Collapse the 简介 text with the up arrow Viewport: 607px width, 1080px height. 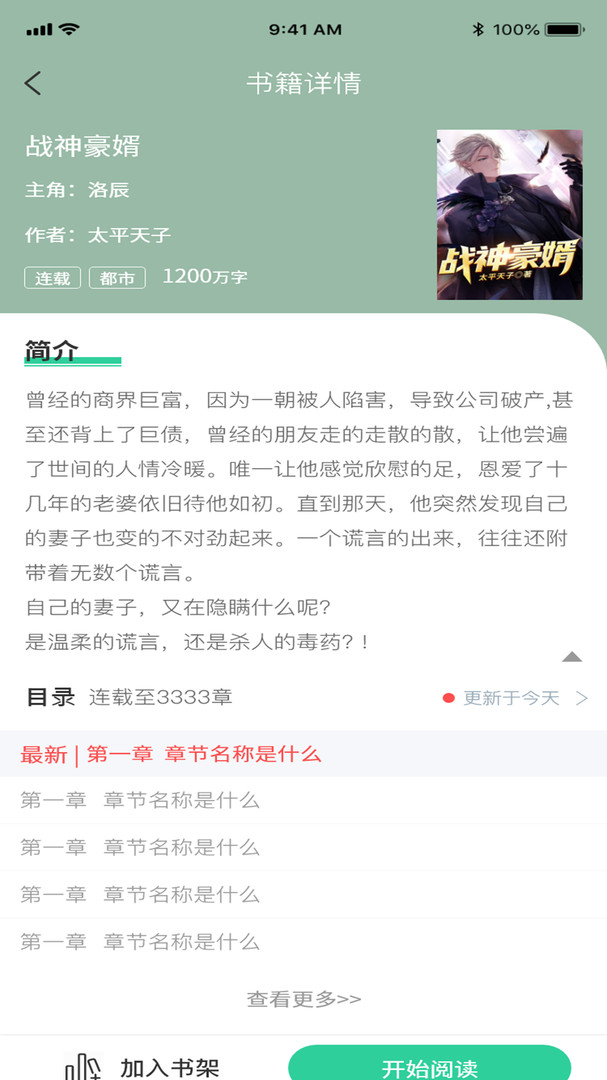coord(572,656)
